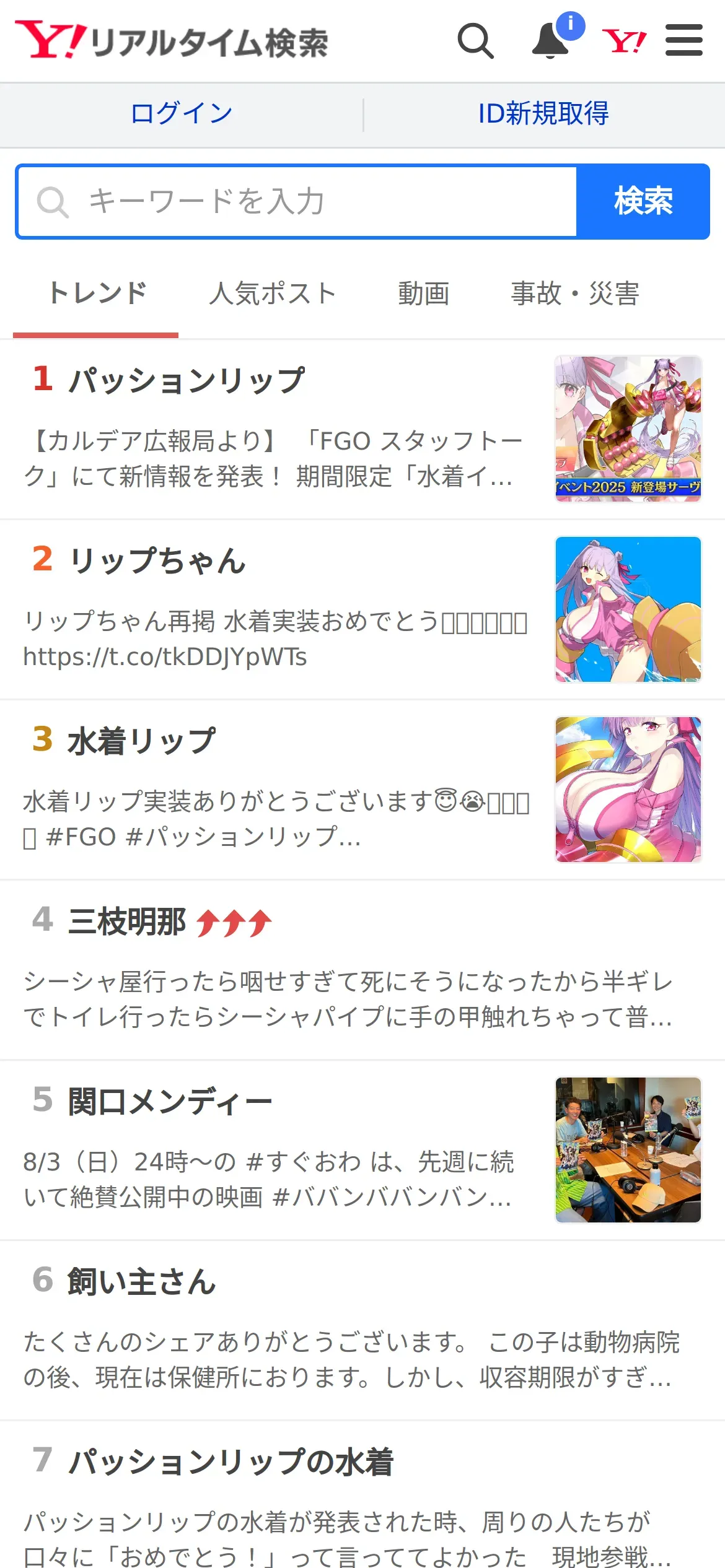The height and width of the screenshot is (1568, 725).
Task: Open the notifications bell
Action: coord(551,41)
